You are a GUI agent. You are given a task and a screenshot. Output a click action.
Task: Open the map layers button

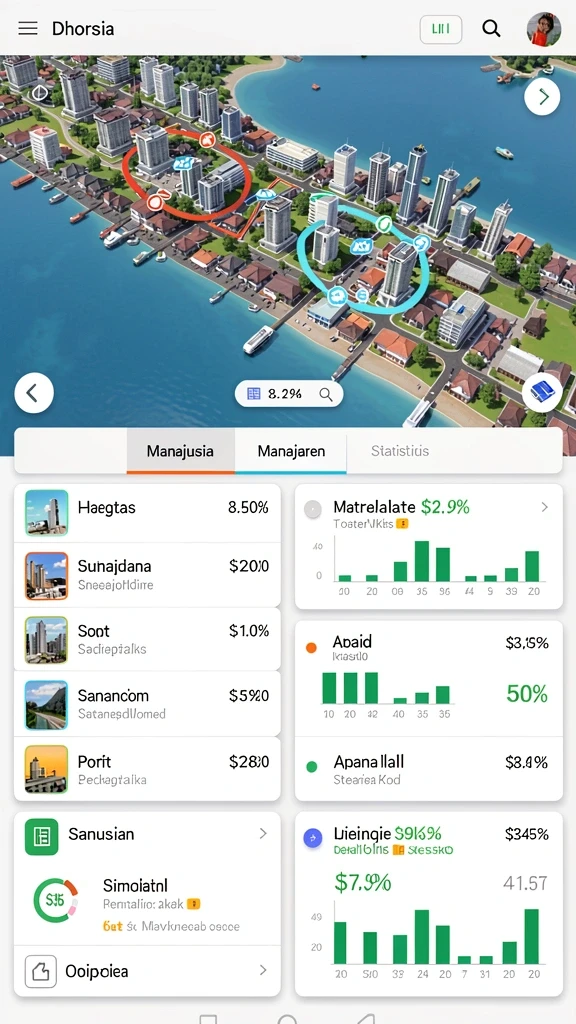(542, 392)
